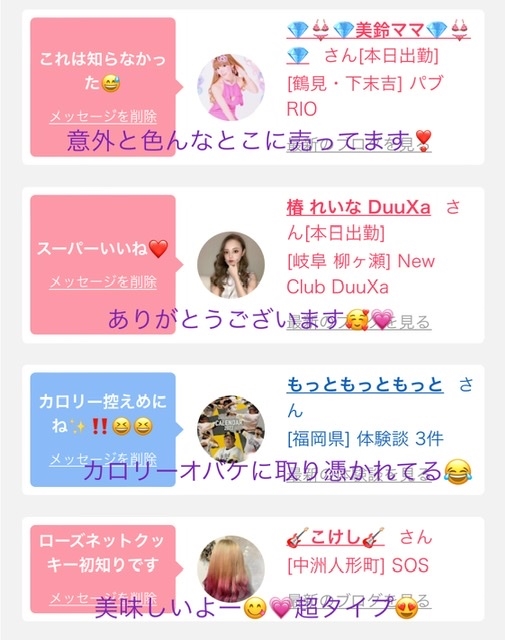The image size is (505, 640).
Task: Delete the スーパーいいね message
Action: pos(103,282)
